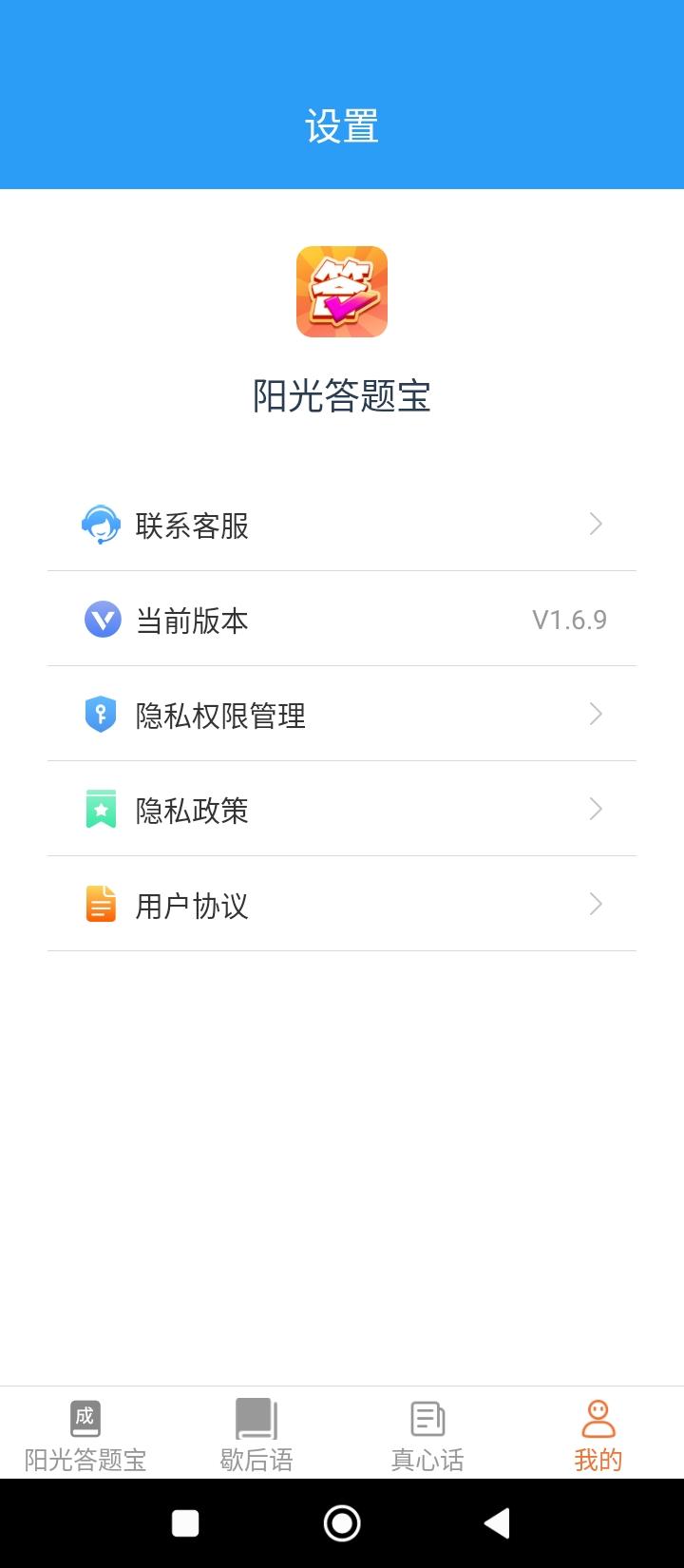
Task: Click the 真心话 notebook icon
Action: click(x=427, y=1418)
